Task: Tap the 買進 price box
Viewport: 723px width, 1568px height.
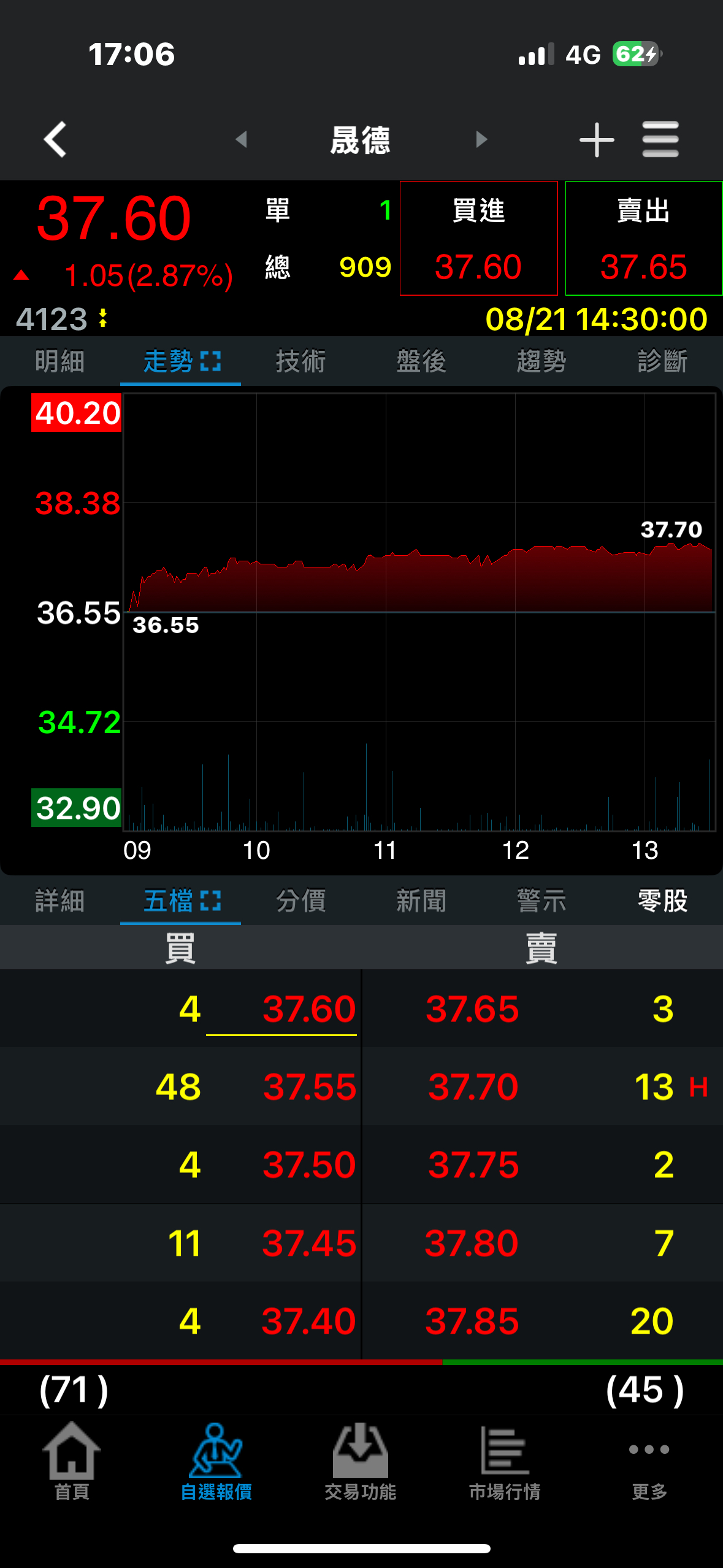Action: [478, 238]
